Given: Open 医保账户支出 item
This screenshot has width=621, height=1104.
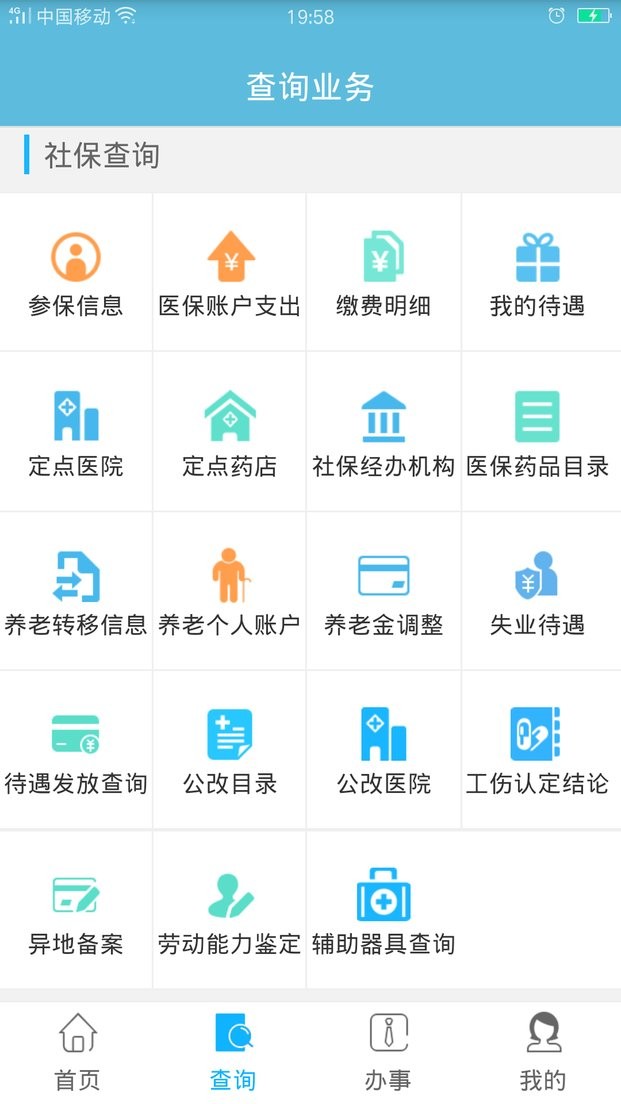Looking at the screenshot, I should [230, 272].
